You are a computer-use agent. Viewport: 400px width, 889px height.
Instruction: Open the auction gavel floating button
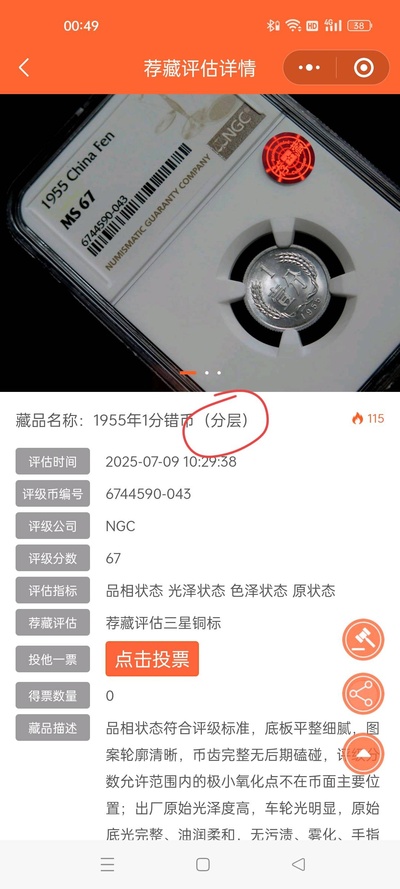363,640
